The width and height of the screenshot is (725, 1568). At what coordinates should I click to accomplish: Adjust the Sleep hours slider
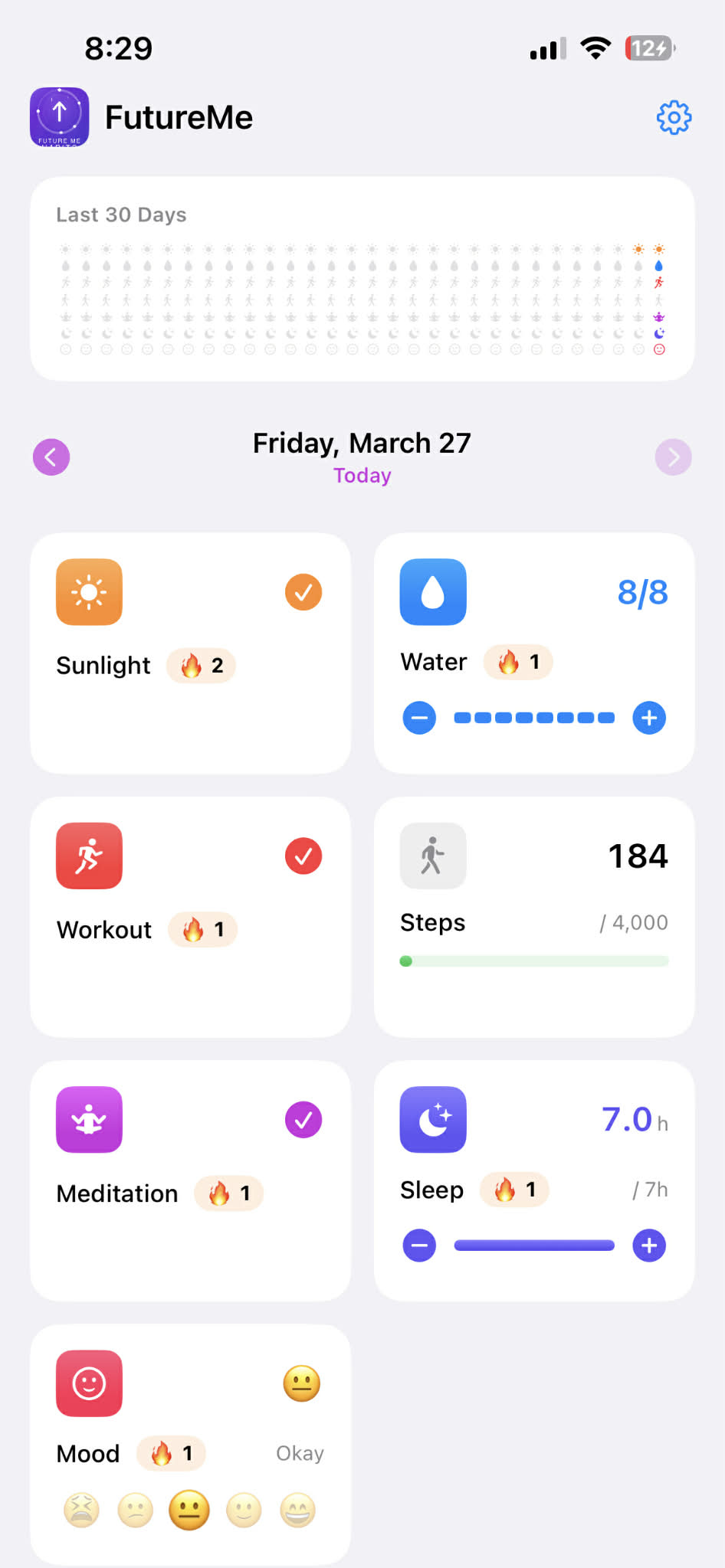click(x=534, y=1246)
